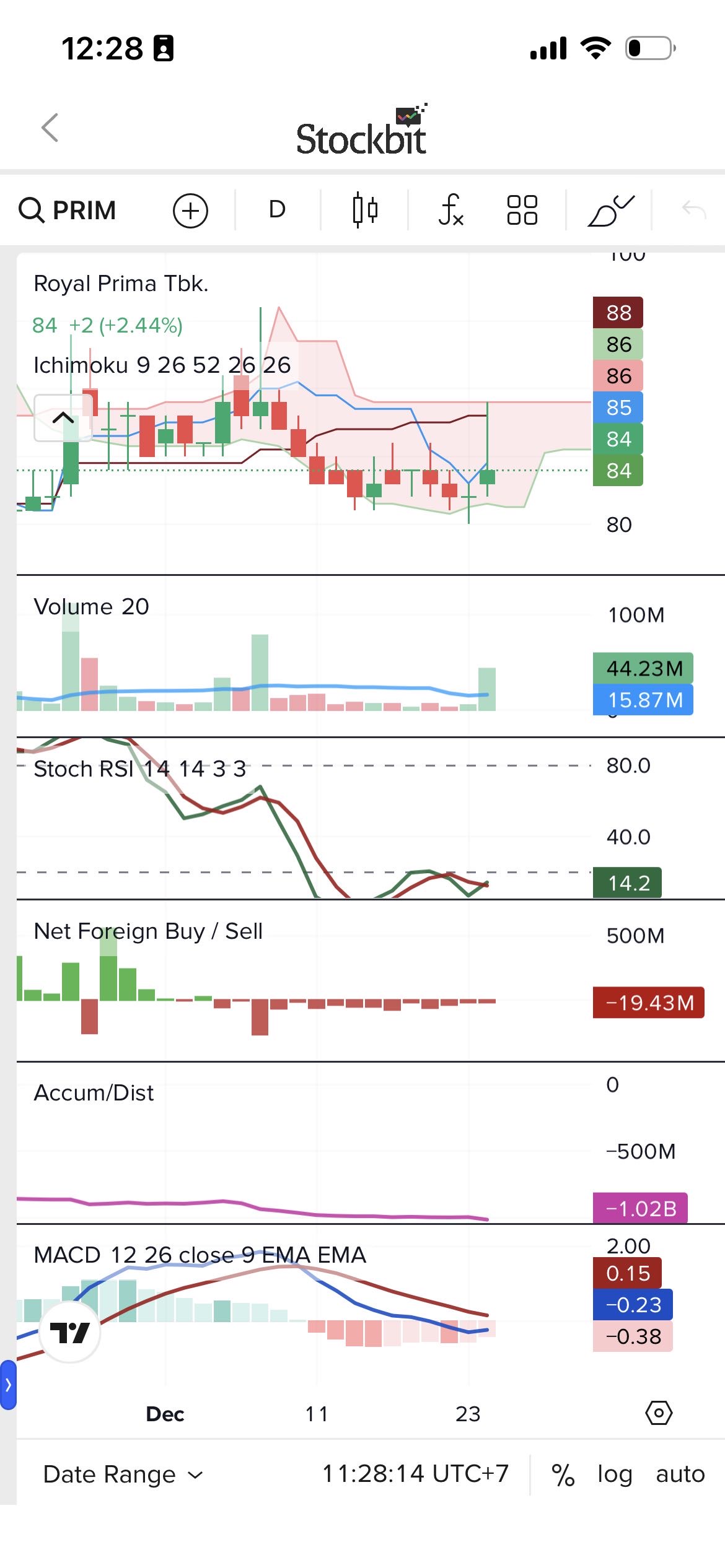Undo the last chart action

click(694, 210)
